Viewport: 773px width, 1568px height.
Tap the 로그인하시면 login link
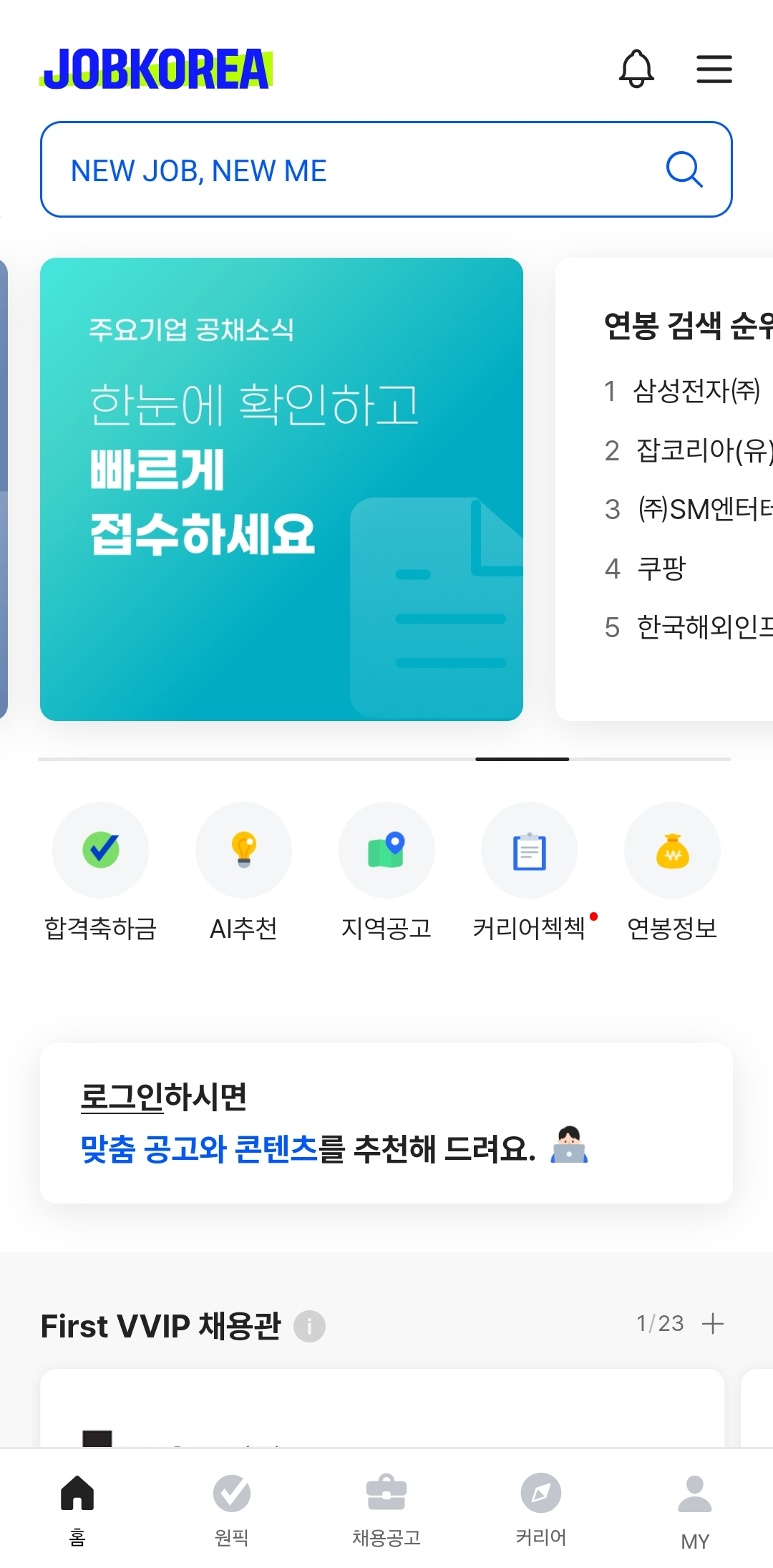(163, 1097)
